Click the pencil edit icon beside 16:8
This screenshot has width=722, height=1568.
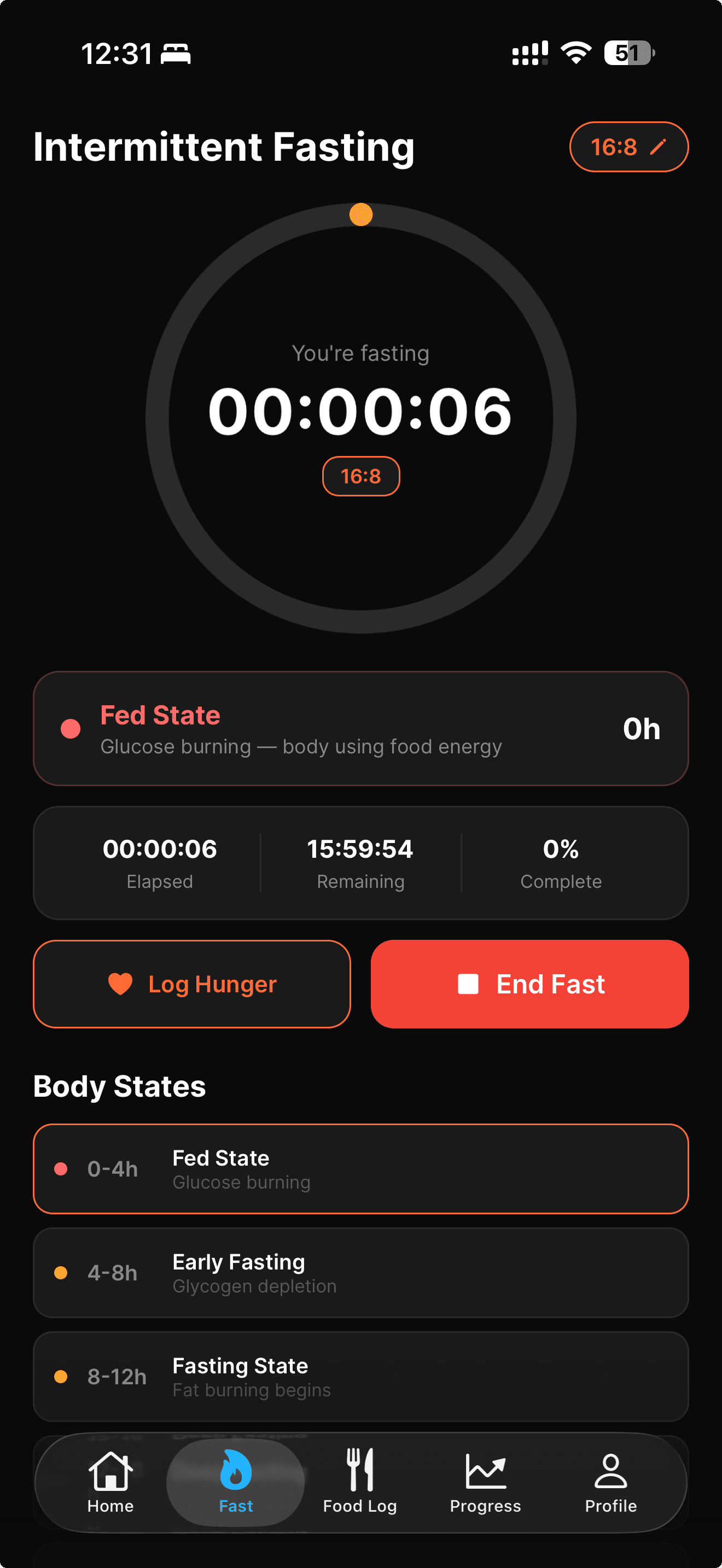[659, 146]
